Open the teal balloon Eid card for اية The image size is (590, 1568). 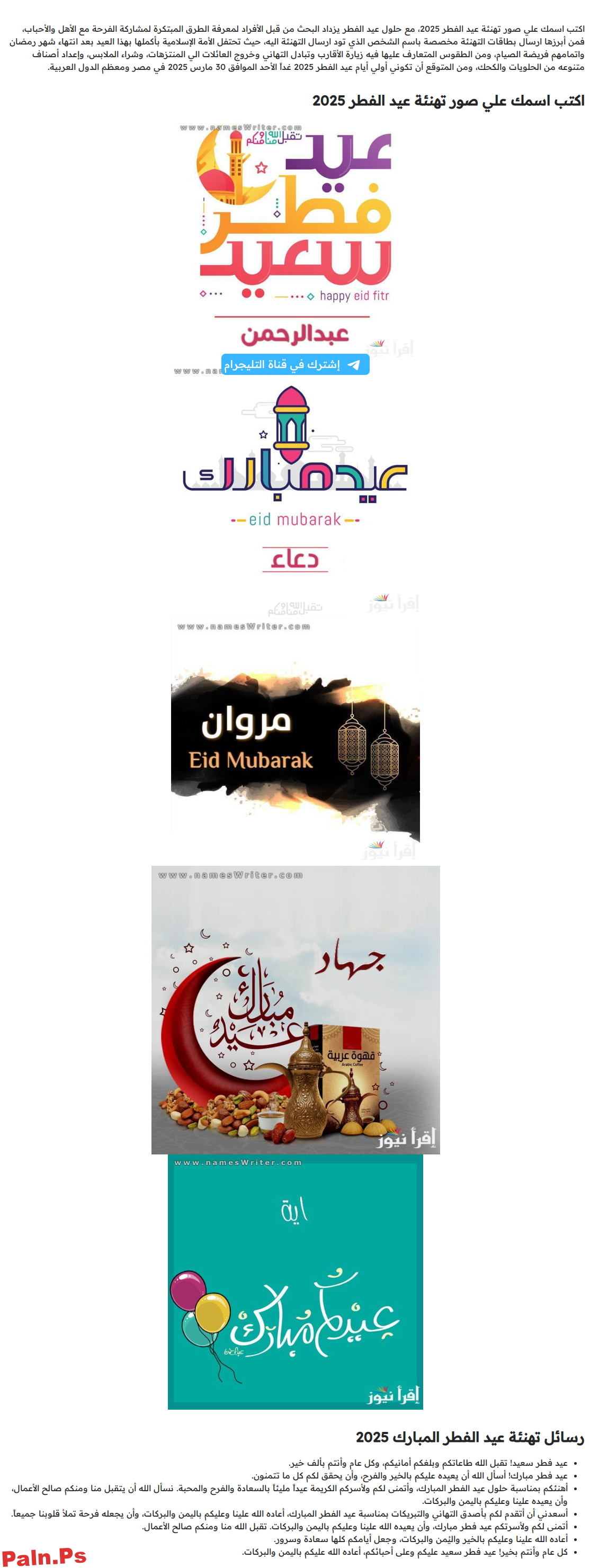pyautogui.click(x=294, y=1282)
